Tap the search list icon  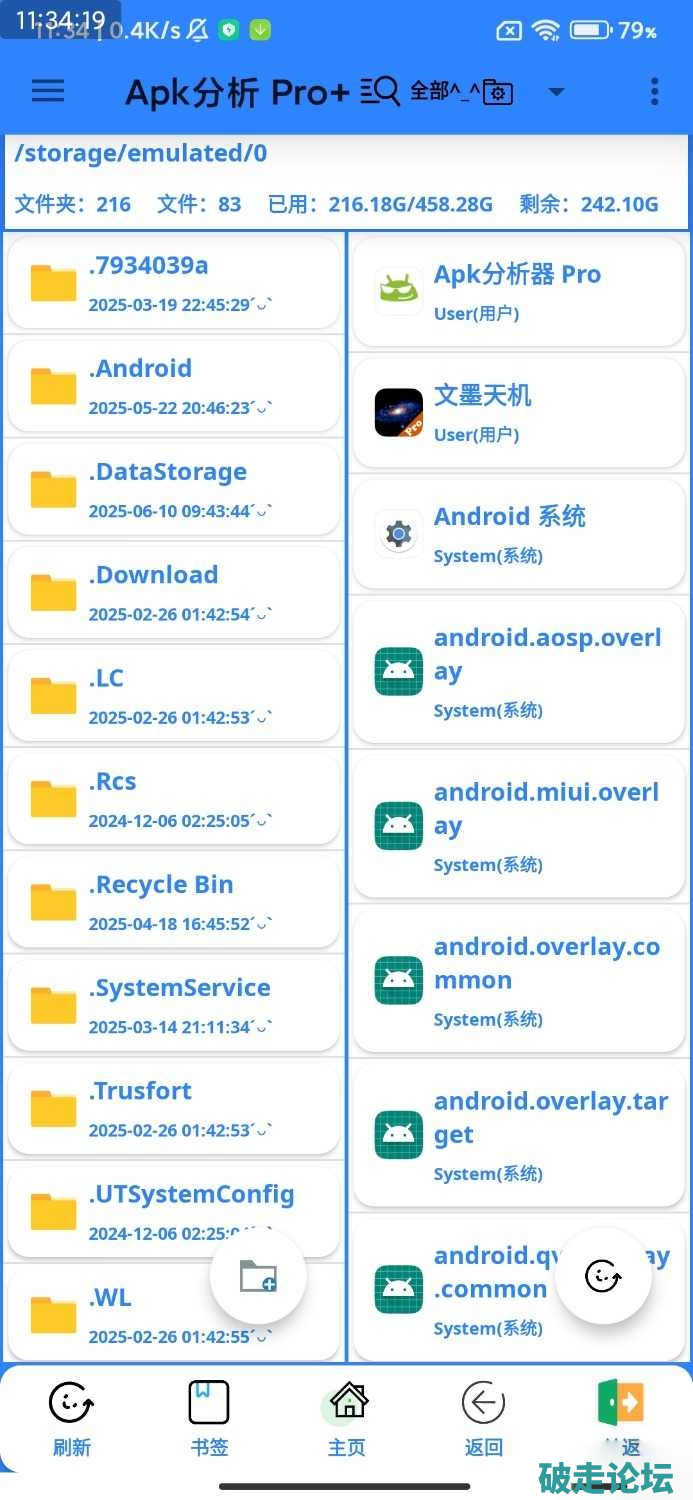coord(381,92)
